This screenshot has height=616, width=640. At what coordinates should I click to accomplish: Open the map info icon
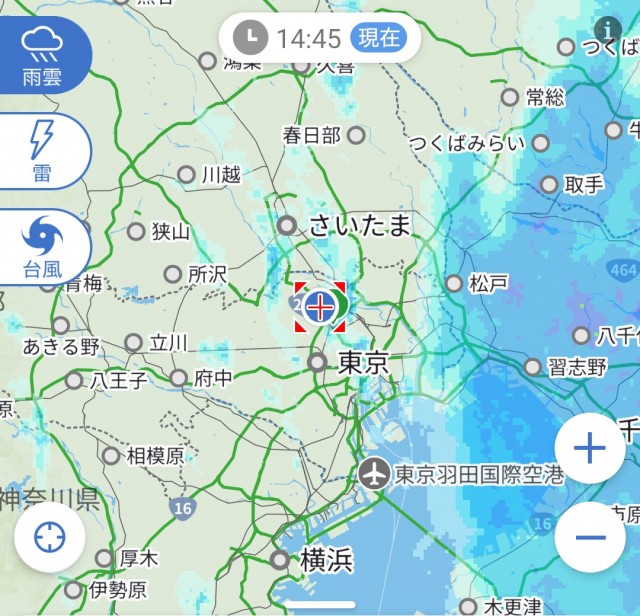click(607, 28)
